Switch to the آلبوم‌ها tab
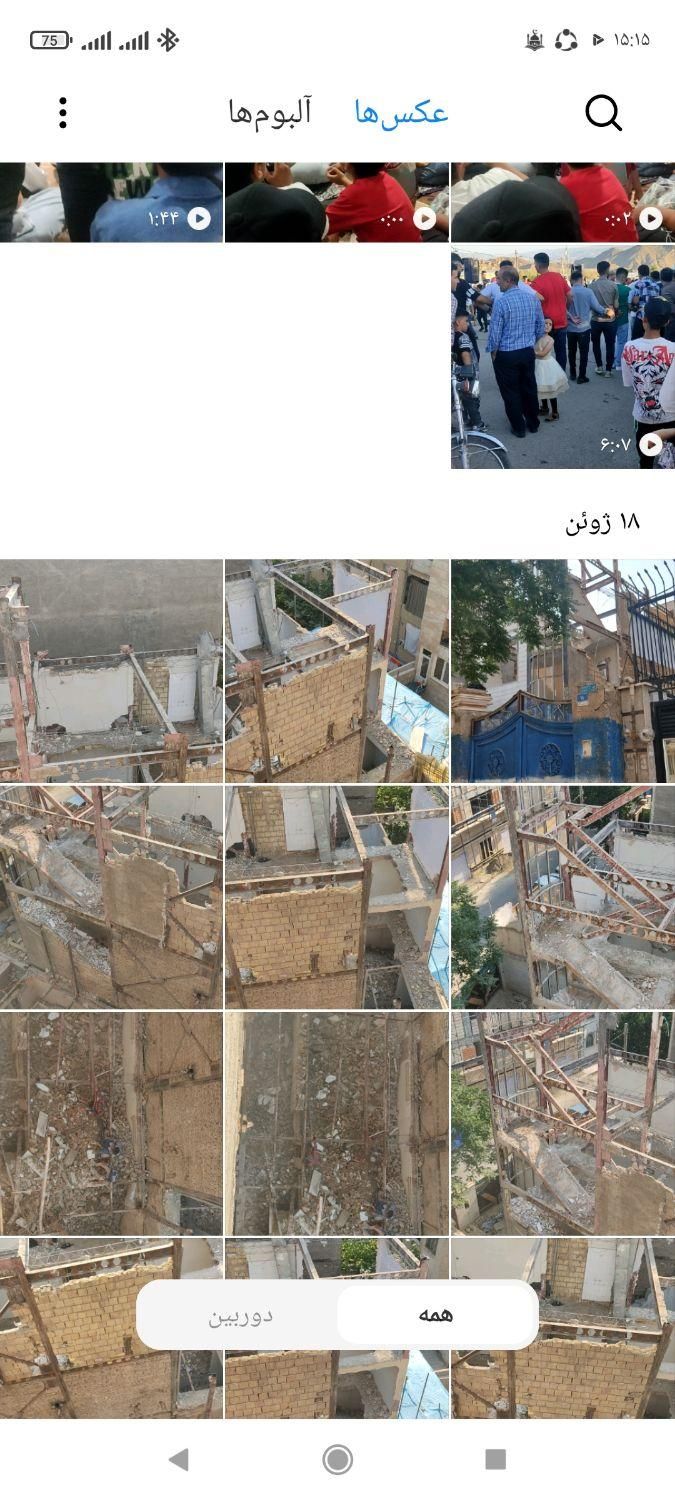 [270, 113]
